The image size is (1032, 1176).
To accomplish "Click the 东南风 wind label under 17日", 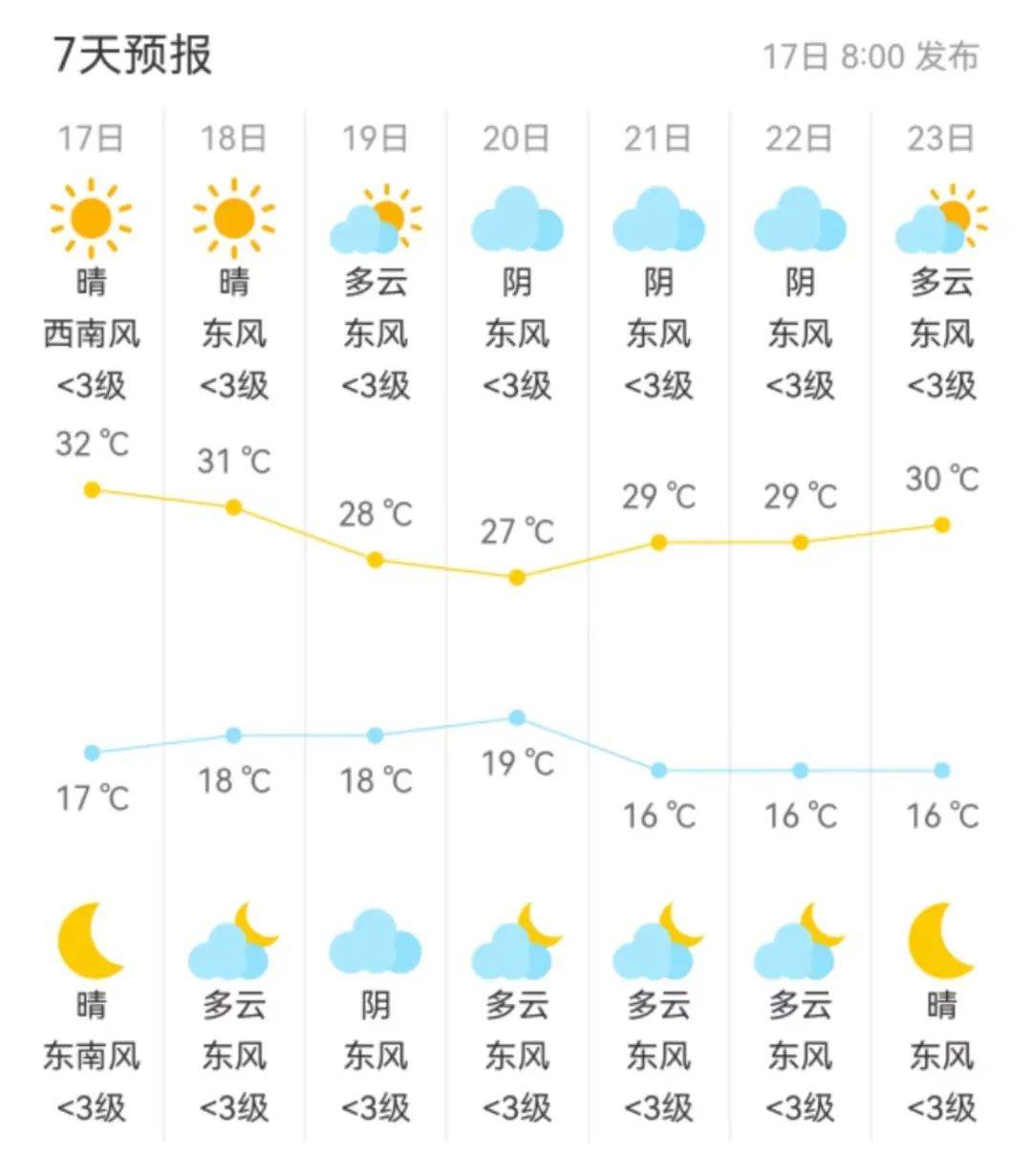I will coord(91,1054).
